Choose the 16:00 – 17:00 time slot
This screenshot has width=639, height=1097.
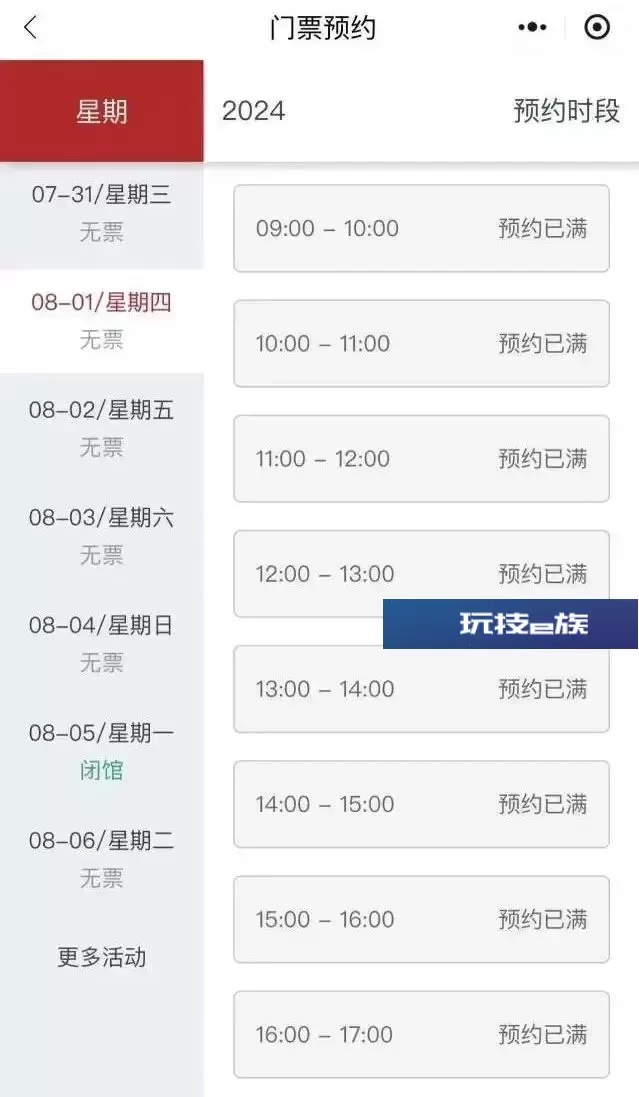[421, 1034]
